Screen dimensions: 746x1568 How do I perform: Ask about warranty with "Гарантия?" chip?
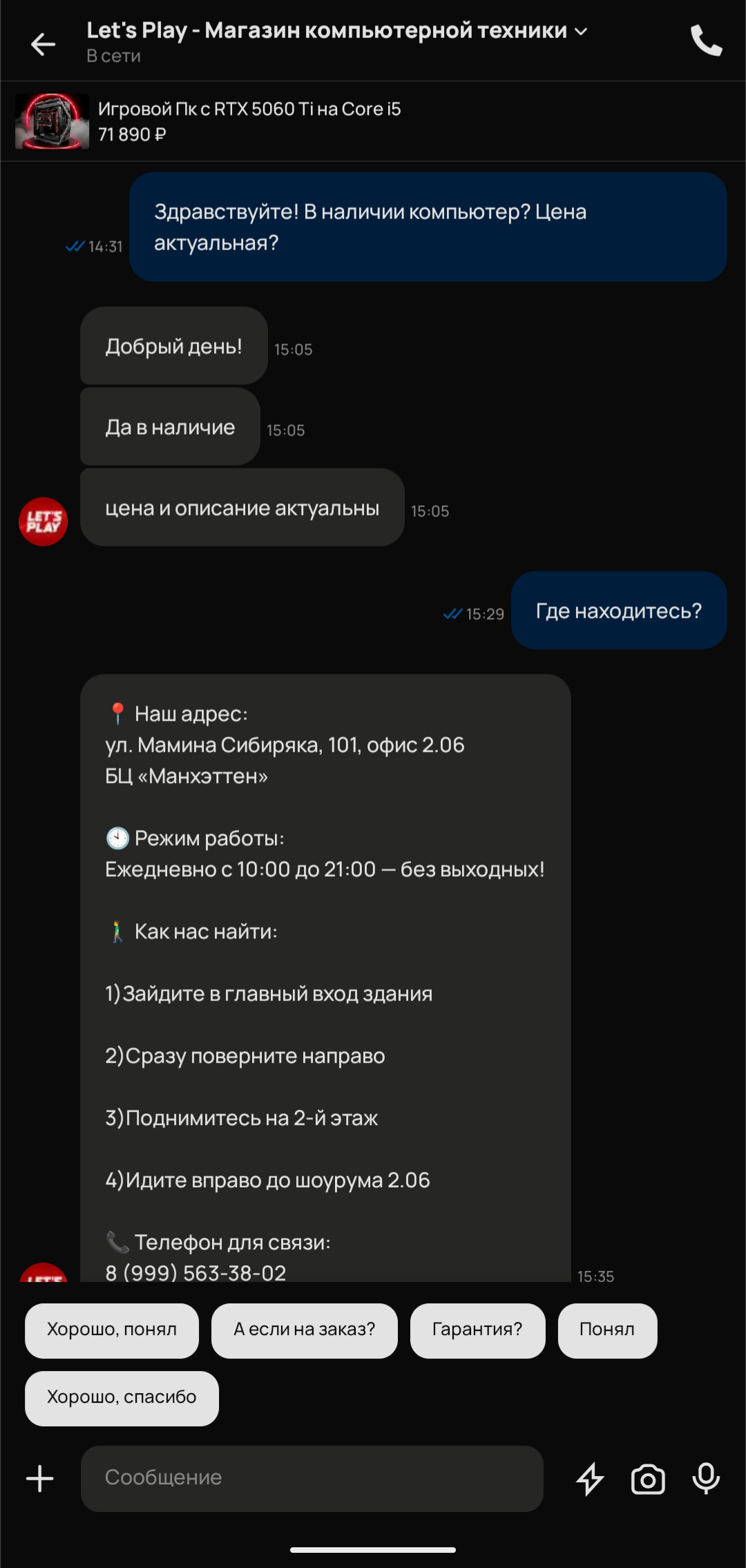(477, 1330)
